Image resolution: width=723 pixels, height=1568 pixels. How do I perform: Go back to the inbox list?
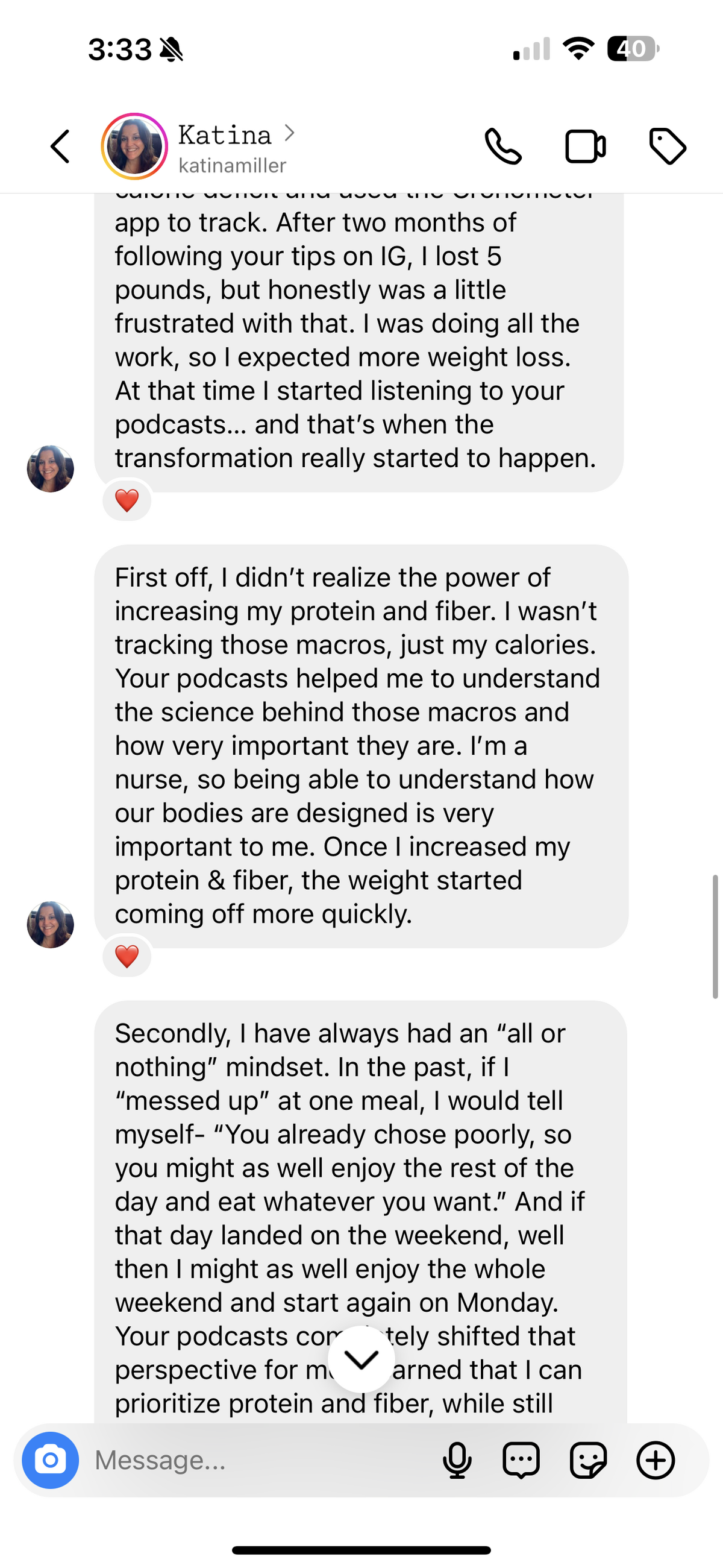(60, 146)
